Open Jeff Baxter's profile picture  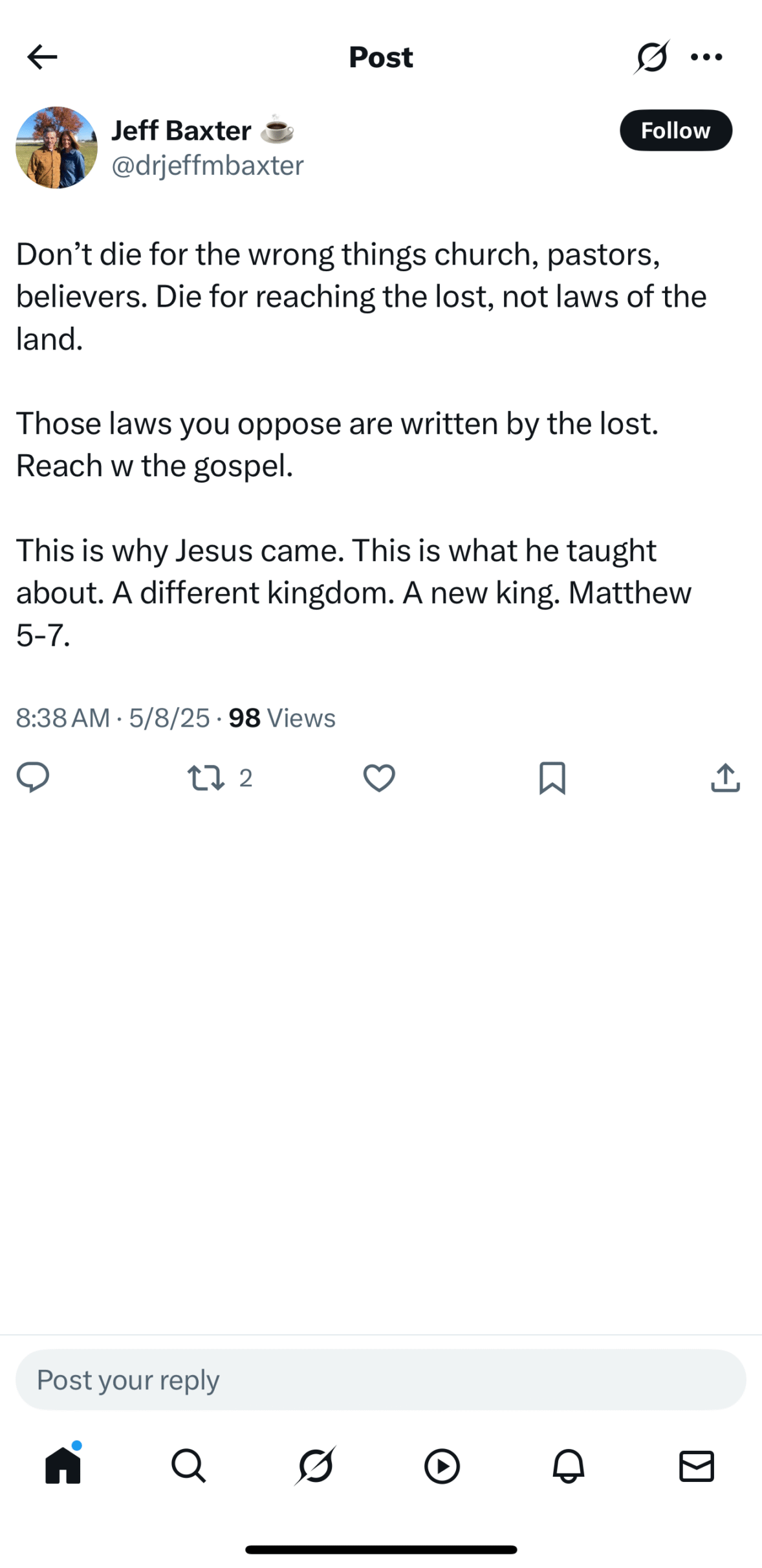57,148
